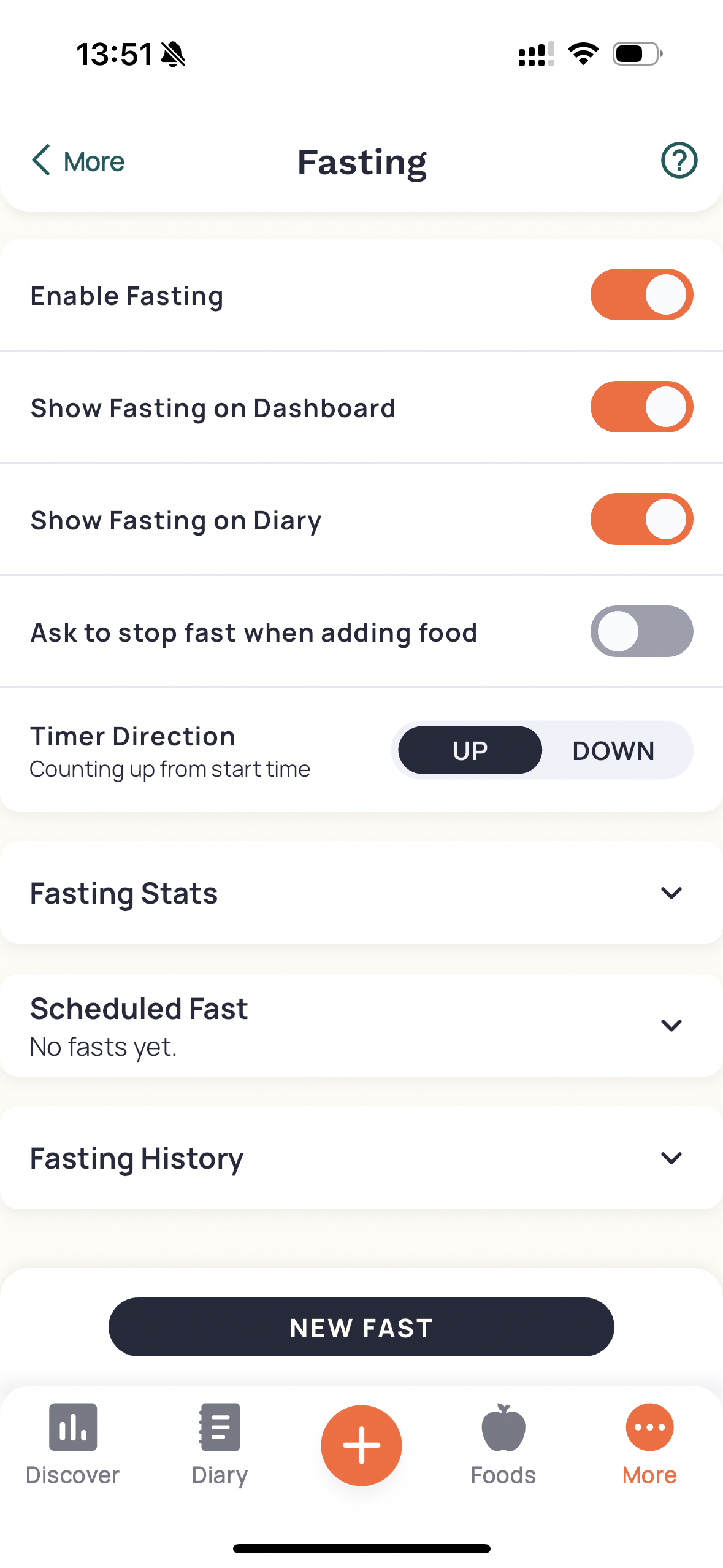Expand the Fasting History section
This screenshot has height=1568, width=723.
[x=671, y=1158]
